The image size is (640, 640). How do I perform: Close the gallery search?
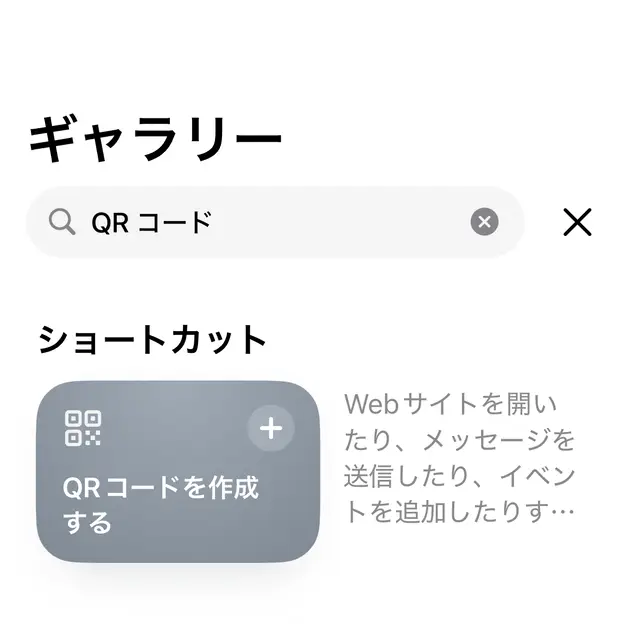click(577, 222)
